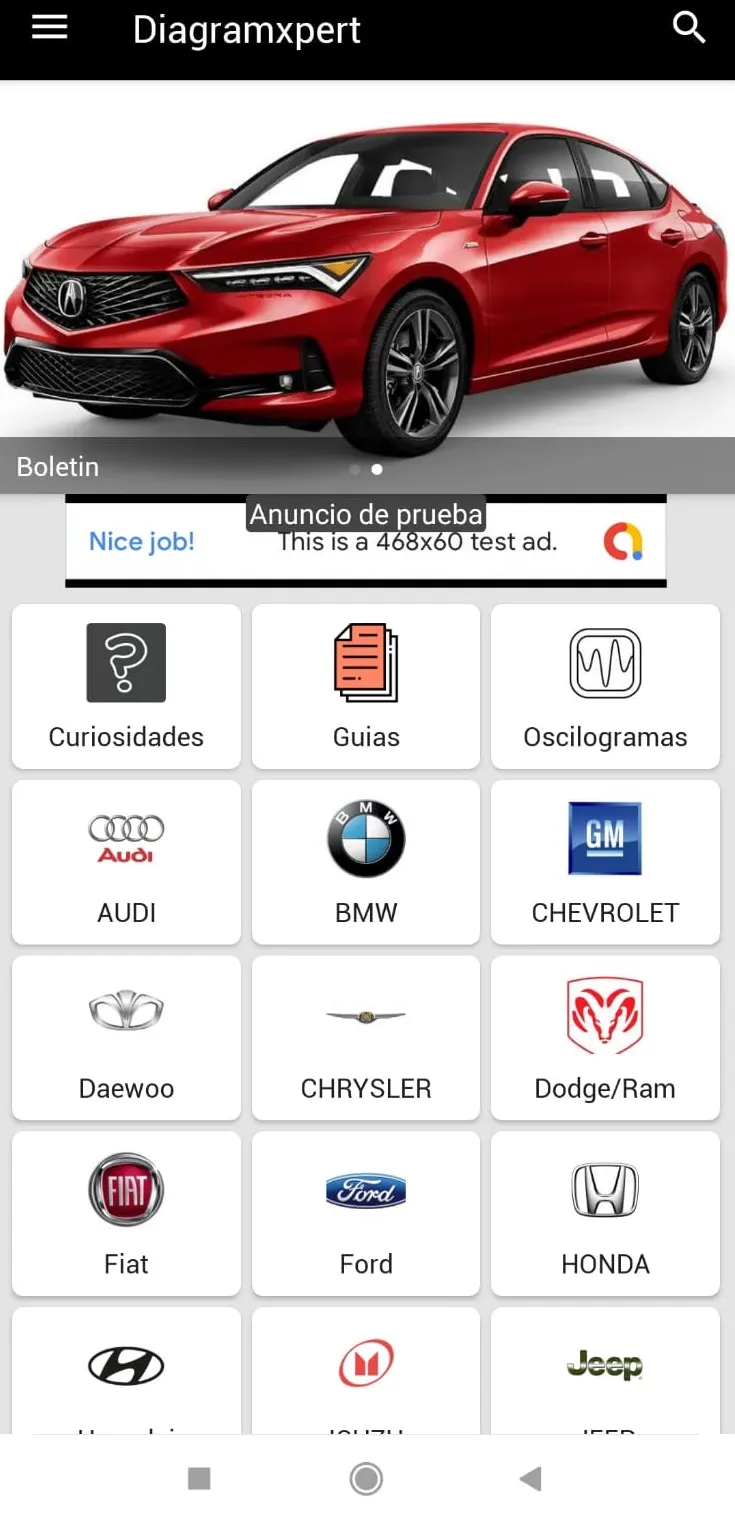Open the hamburger drawer menu
Screen dimensions: 735x1523
[x=49, y=28]
